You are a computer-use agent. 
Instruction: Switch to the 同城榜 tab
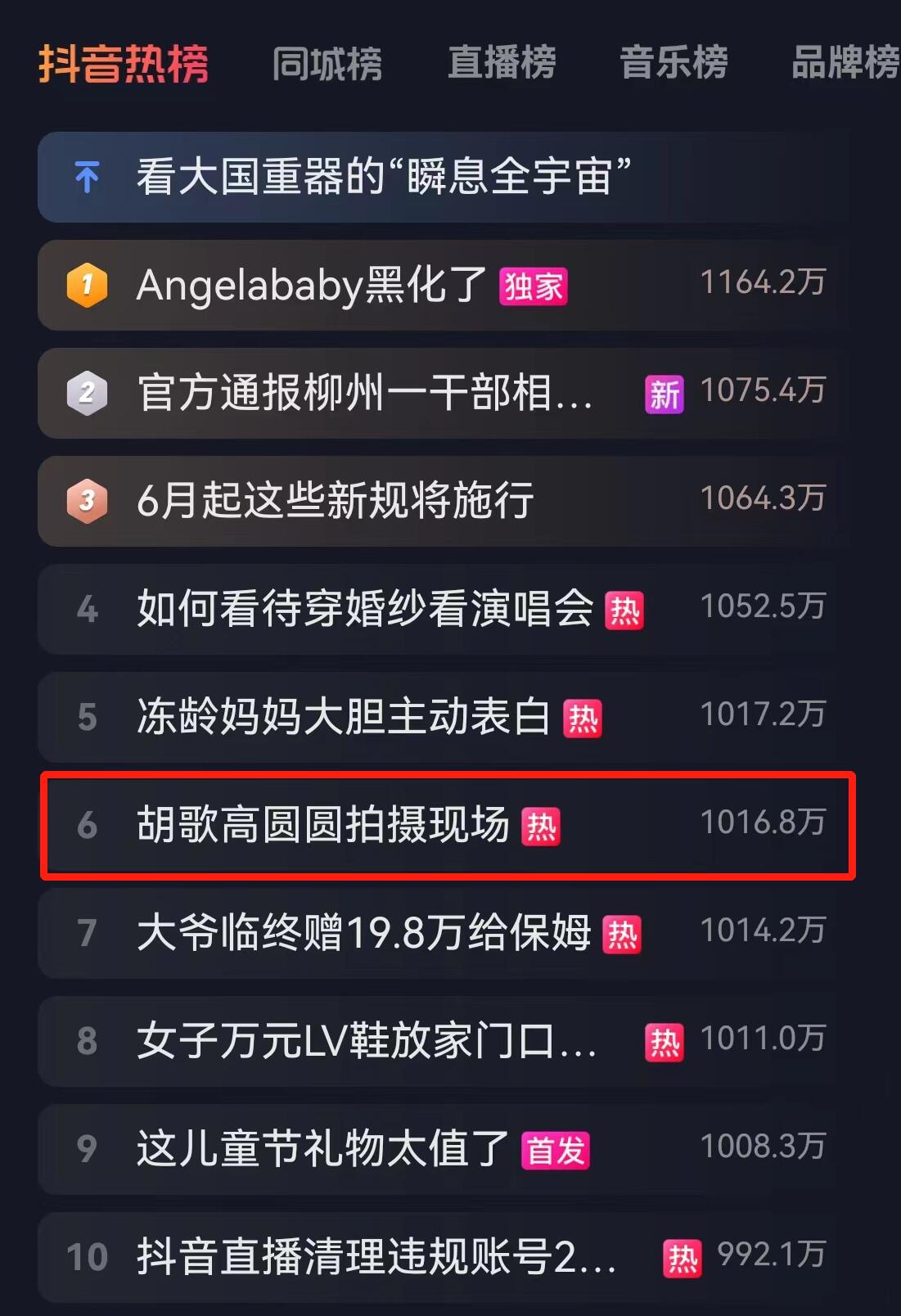tap(327, 64)
